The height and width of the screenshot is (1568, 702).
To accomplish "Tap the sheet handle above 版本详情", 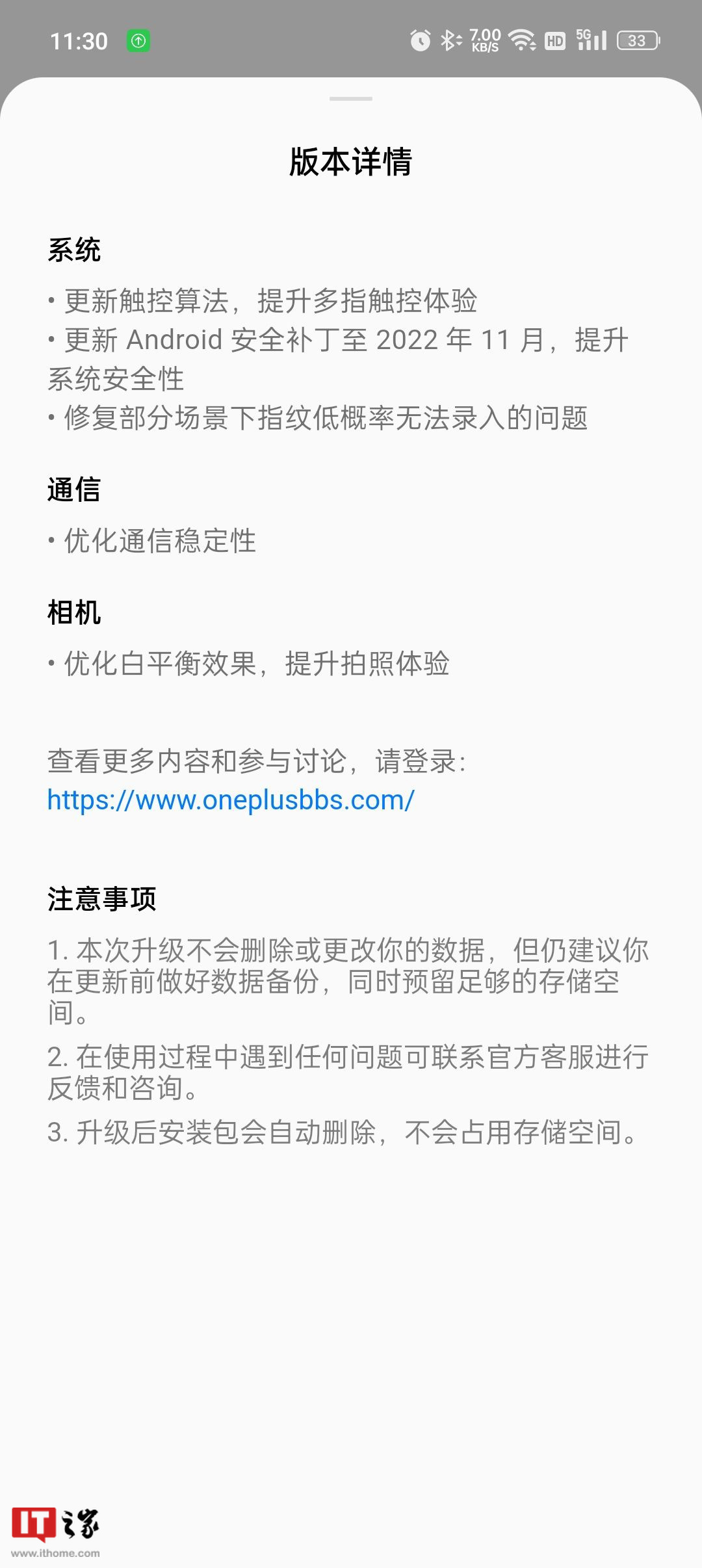I will click(x=351, y=99).
